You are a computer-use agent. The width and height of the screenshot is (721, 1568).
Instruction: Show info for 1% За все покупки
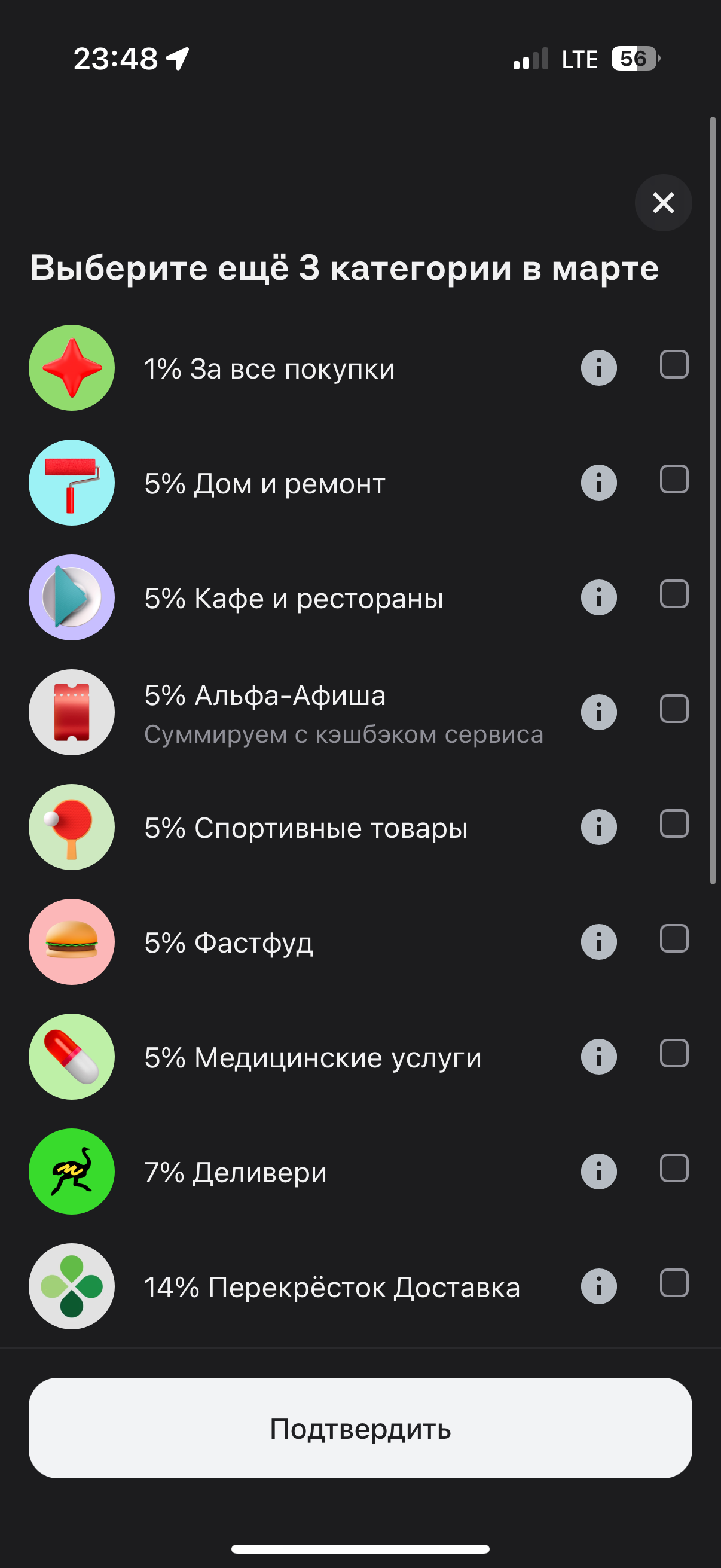(x=598, y=368)
